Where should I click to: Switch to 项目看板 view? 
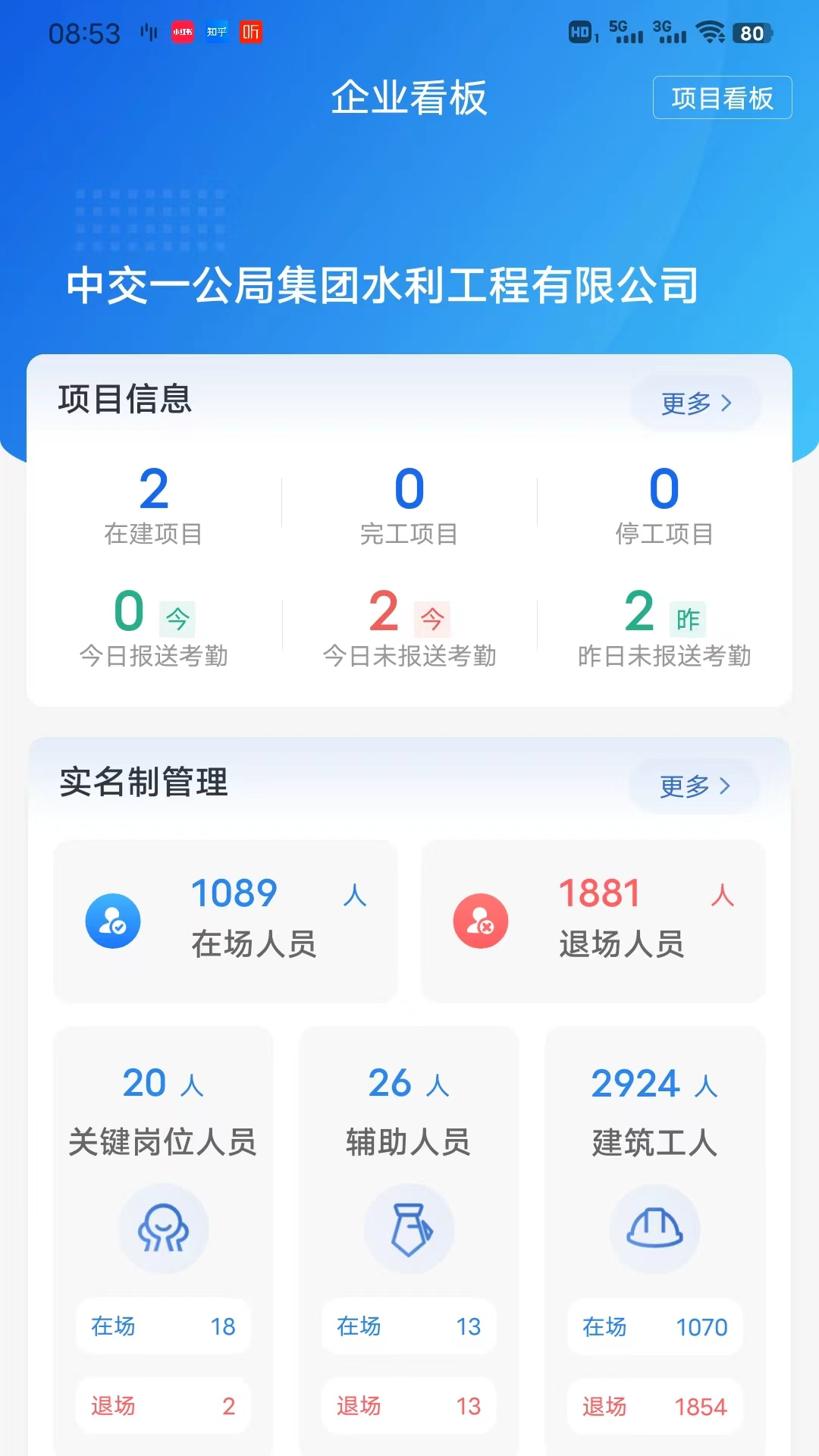[722, 99]
